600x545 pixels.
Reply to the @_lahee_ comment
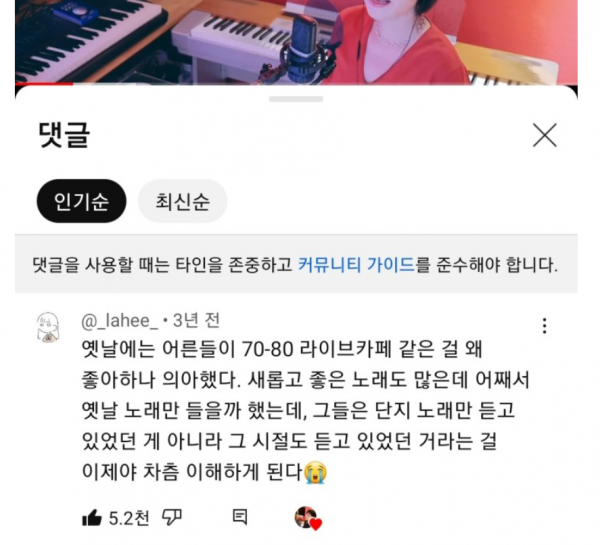click(239, 517)
